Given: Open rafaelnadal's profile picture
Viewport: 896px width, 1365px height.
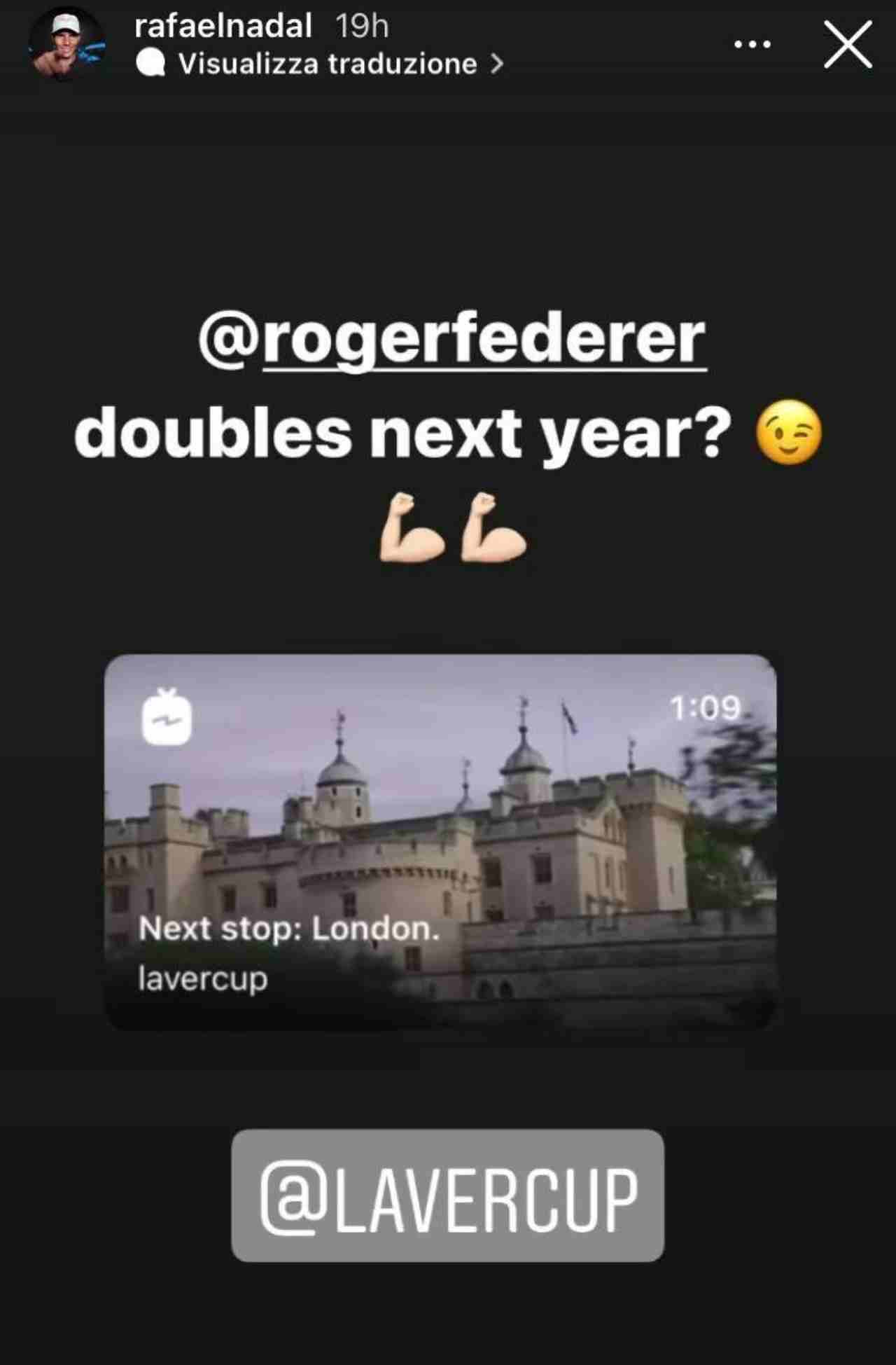Looking at the screenshot, I should pyautogui.click(x=66, y=45).
